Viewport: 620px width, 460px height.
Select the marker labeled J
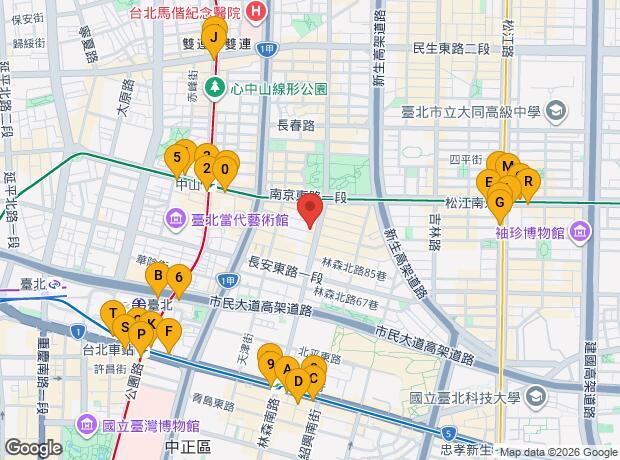tap(212, 39)
